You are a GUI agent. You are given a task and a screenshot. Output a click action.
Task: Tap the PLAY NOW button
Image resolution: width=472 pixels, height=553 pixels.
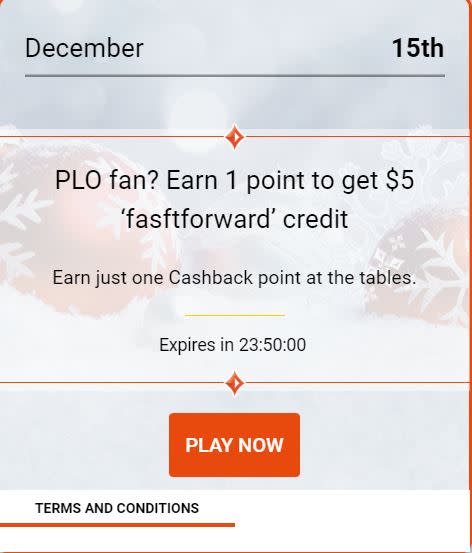[234, 445]
